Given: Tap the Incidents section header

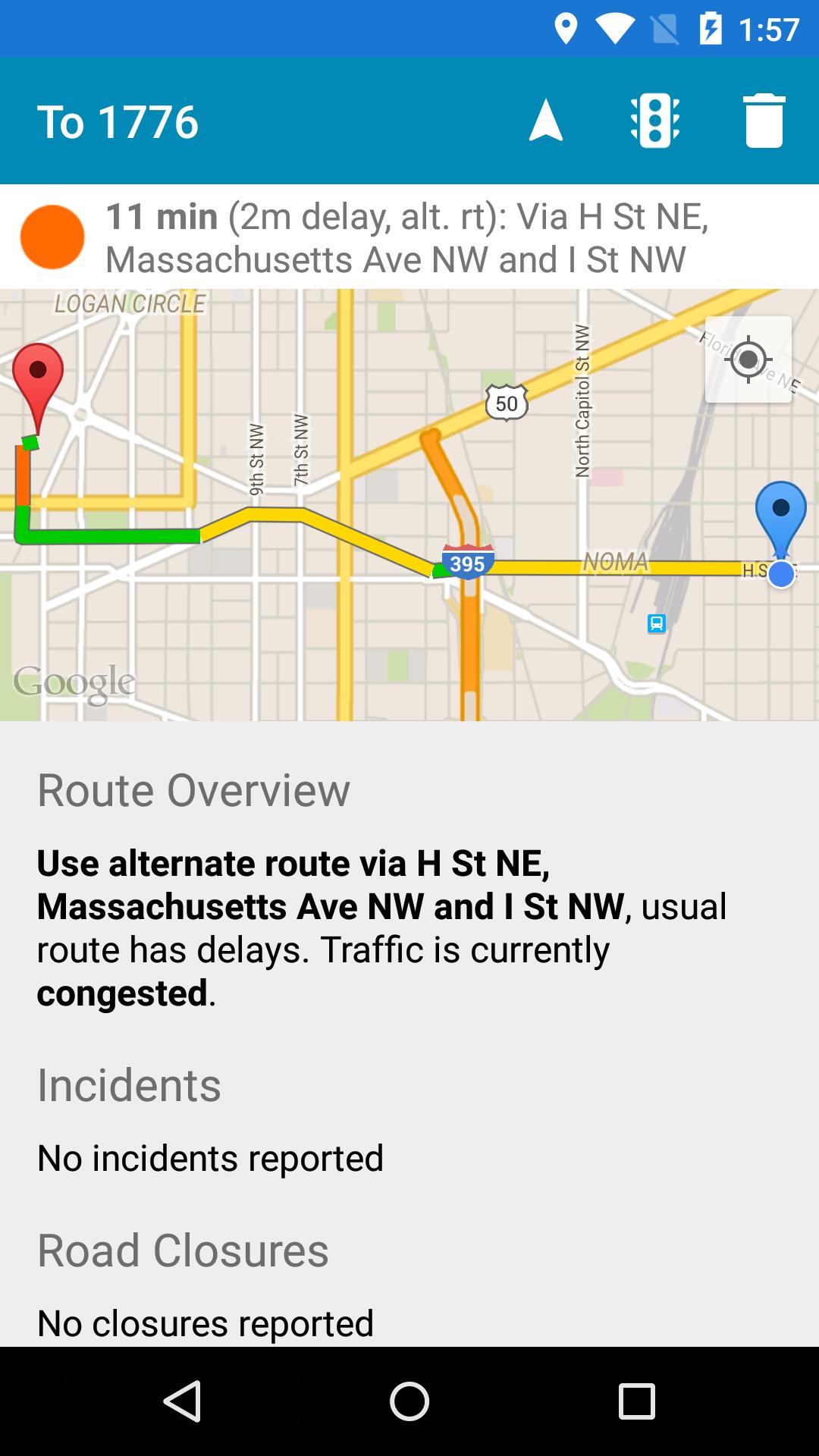Looking at the screenshot, I should click(129, 1086).
